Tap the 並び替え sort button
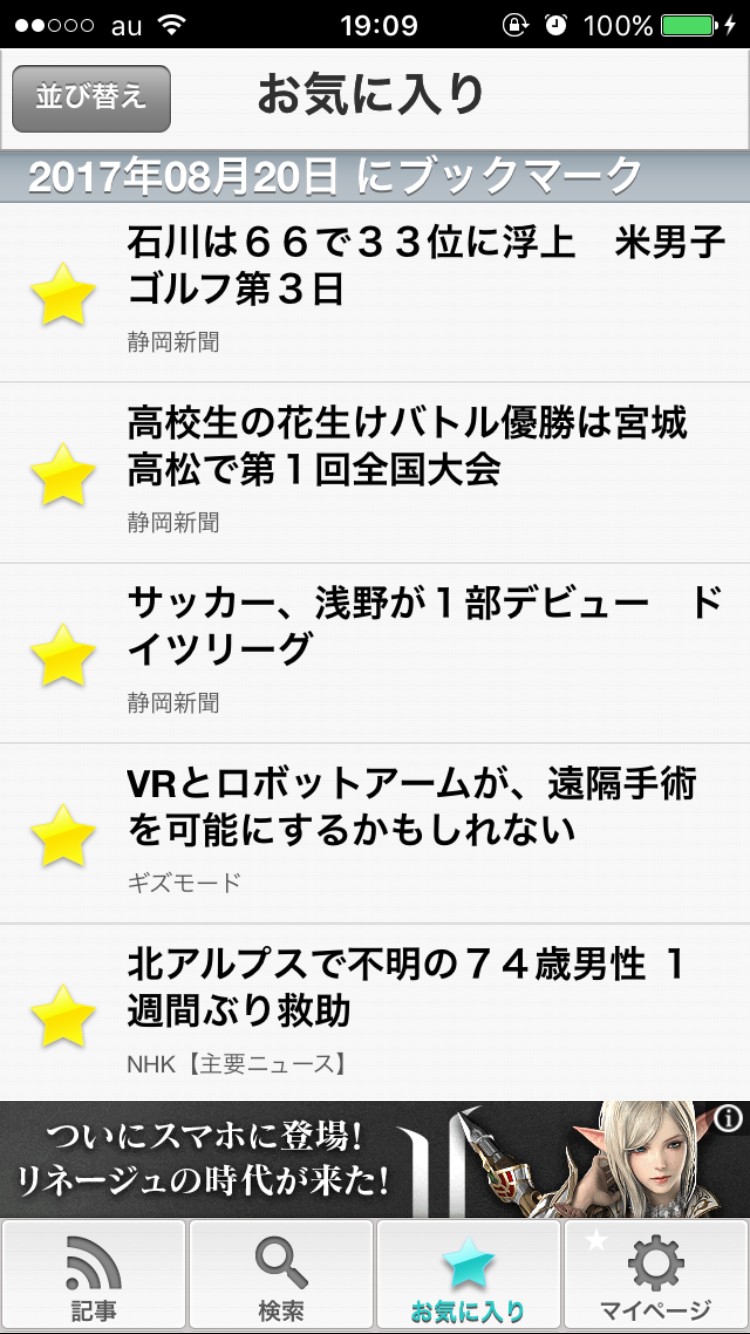 (x=91, y=98)
